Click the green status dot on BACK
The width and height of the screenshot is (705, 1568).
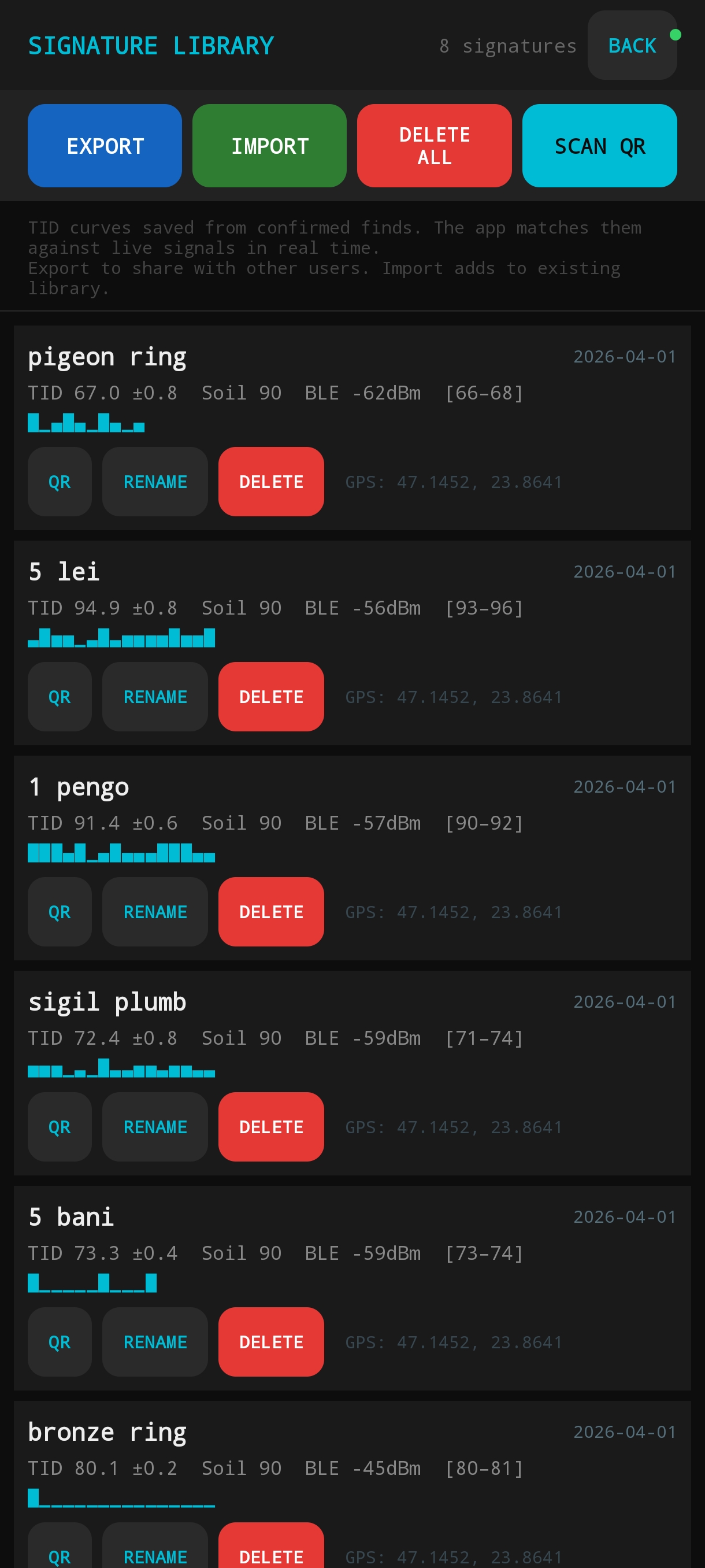[x=675, y=34]
